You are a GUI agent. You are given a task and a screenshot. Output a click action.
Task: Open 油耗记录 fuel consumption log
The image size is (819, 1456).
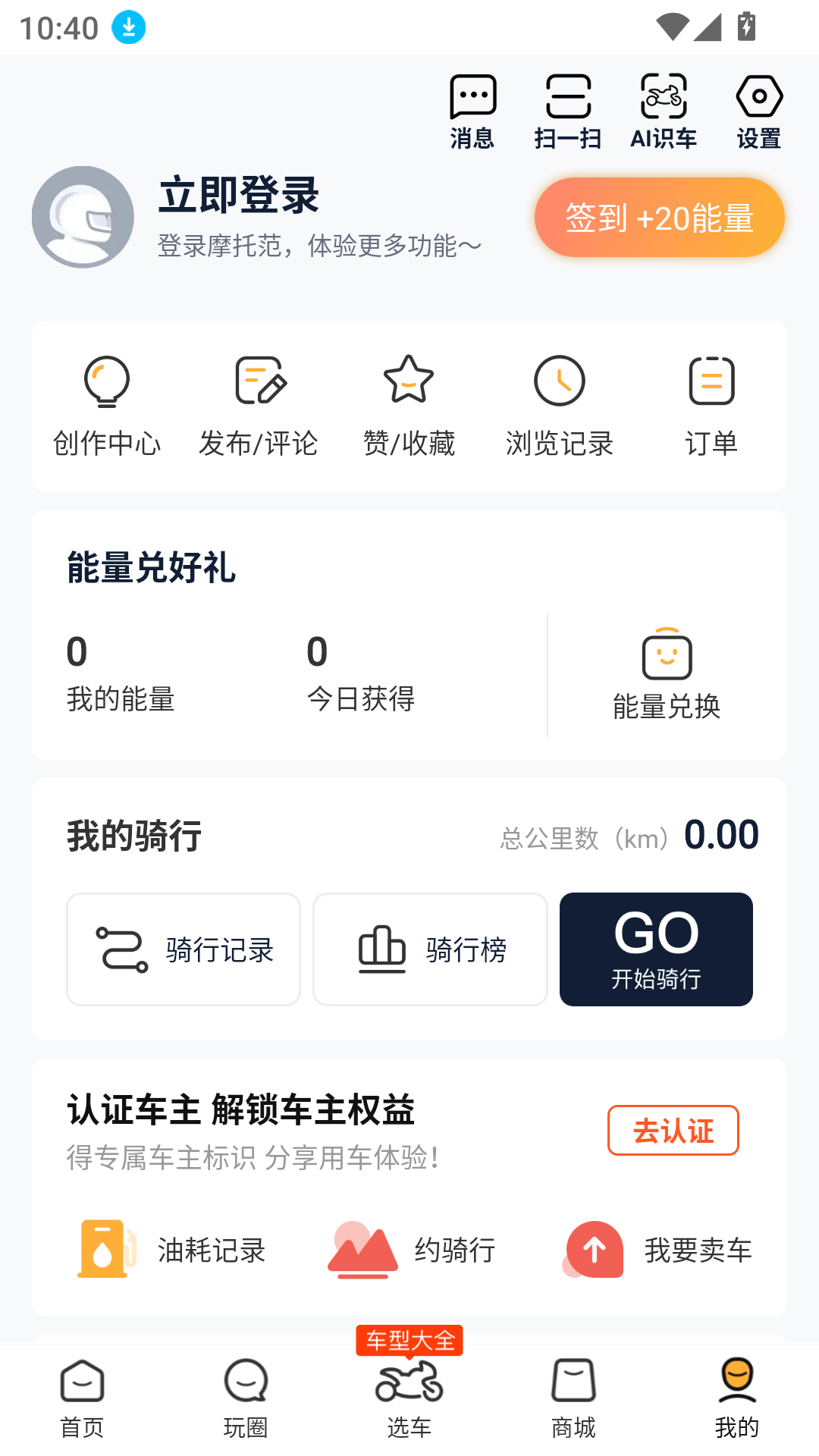pos(172,1250)
